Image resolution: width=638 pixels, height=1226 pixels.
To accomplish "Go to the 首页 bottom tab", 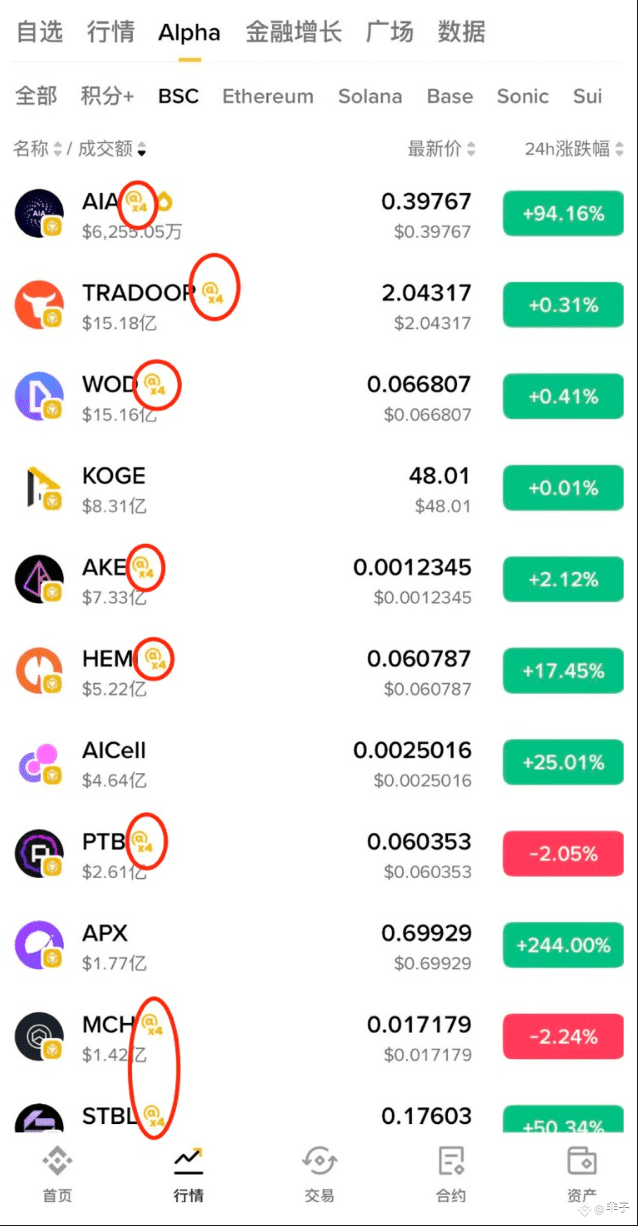I will coord(57,1174).
